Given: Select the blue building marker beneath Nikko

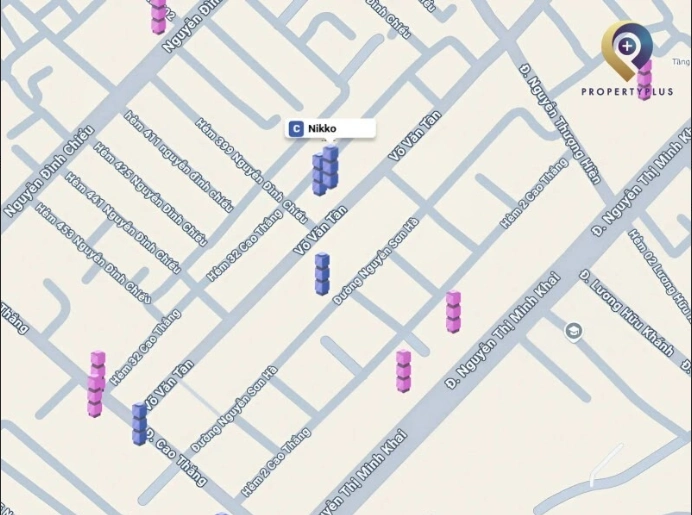Looking at the screenshot, I should pos(324,171).
